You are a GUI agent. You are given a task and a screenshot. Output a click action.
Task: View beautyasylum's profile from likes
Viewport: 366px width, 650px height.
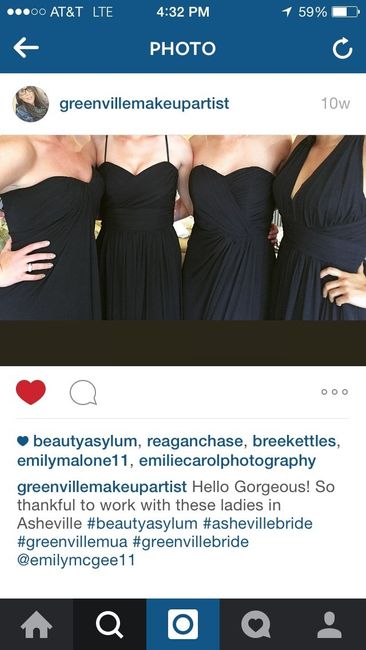click(x=85, y=441)
